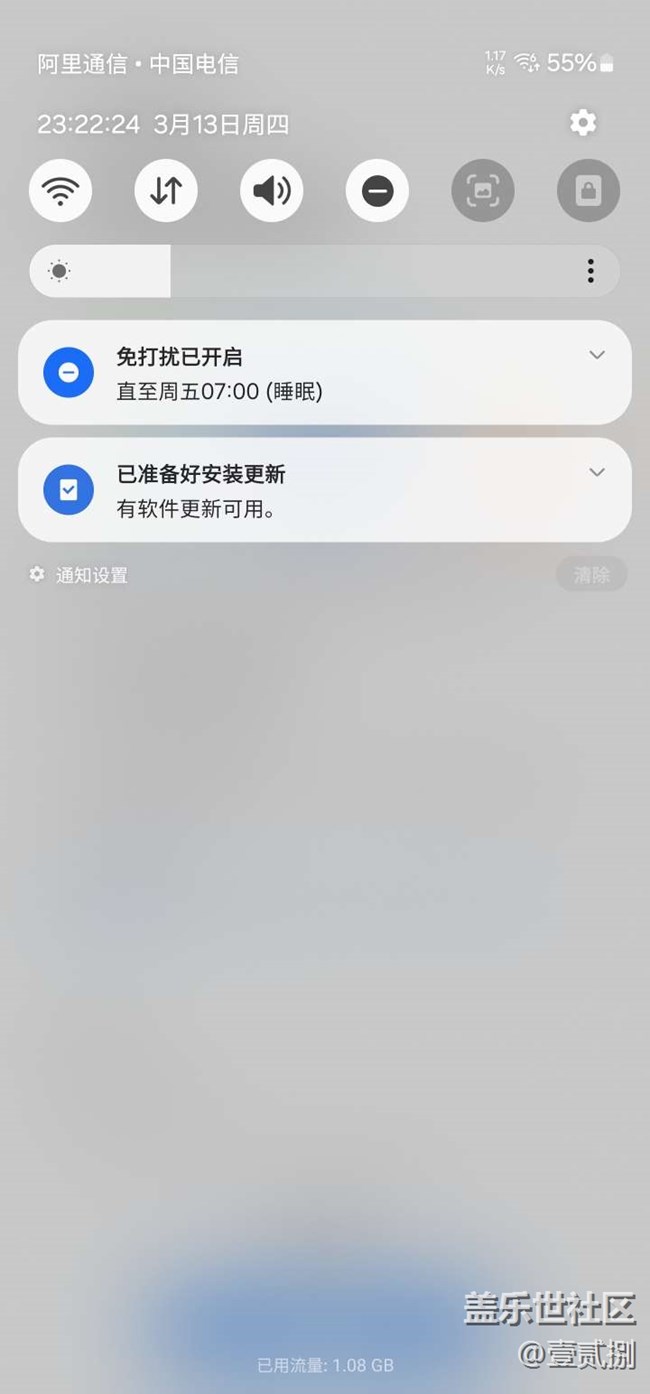Toggle the mobile data quick setting
Image resolution: width=650 pixels, height=1394 pixels.
[x=166, y=190]
